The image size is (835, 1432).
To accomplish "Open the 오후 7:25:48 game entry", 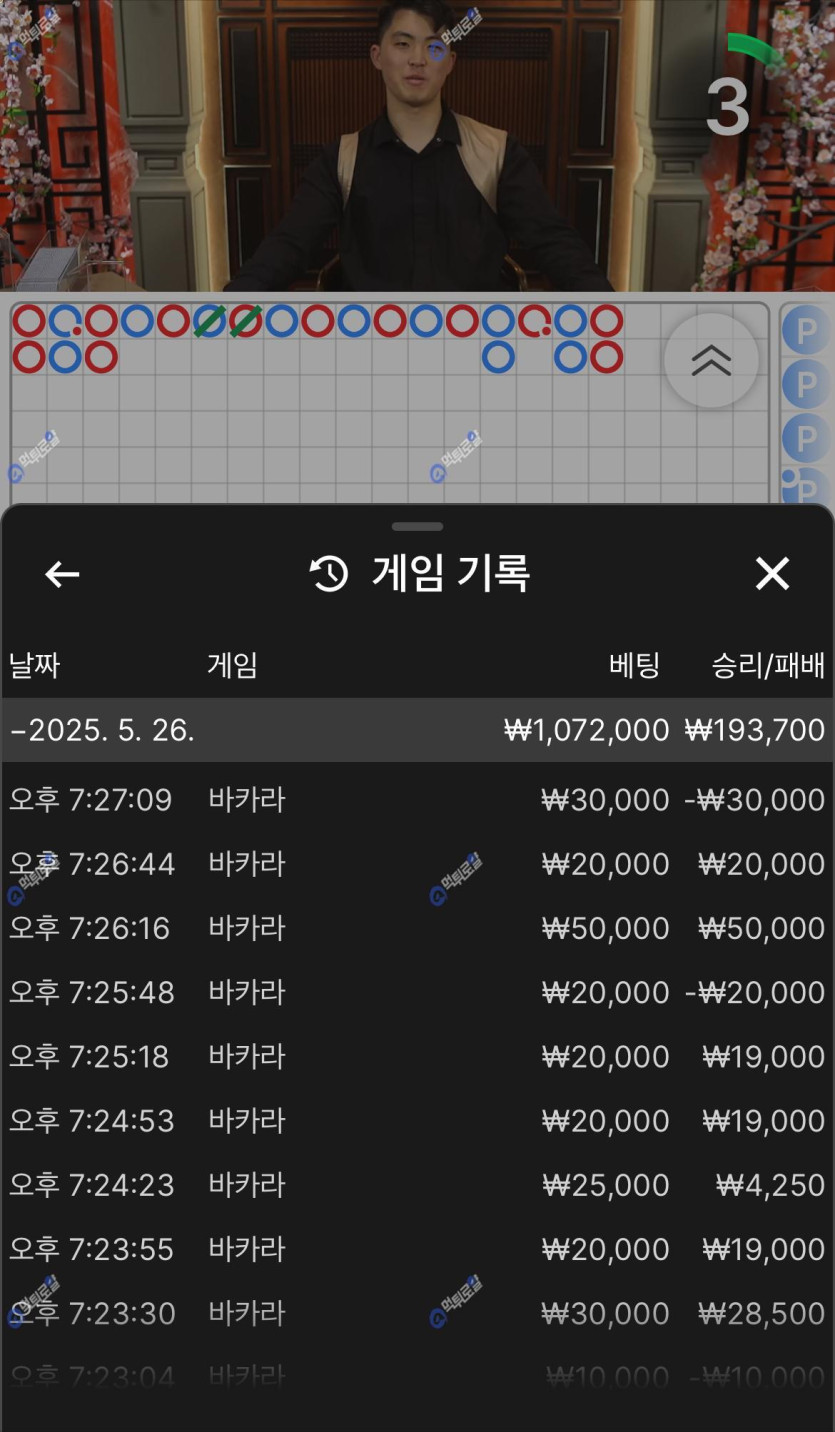I will (417, 992).
